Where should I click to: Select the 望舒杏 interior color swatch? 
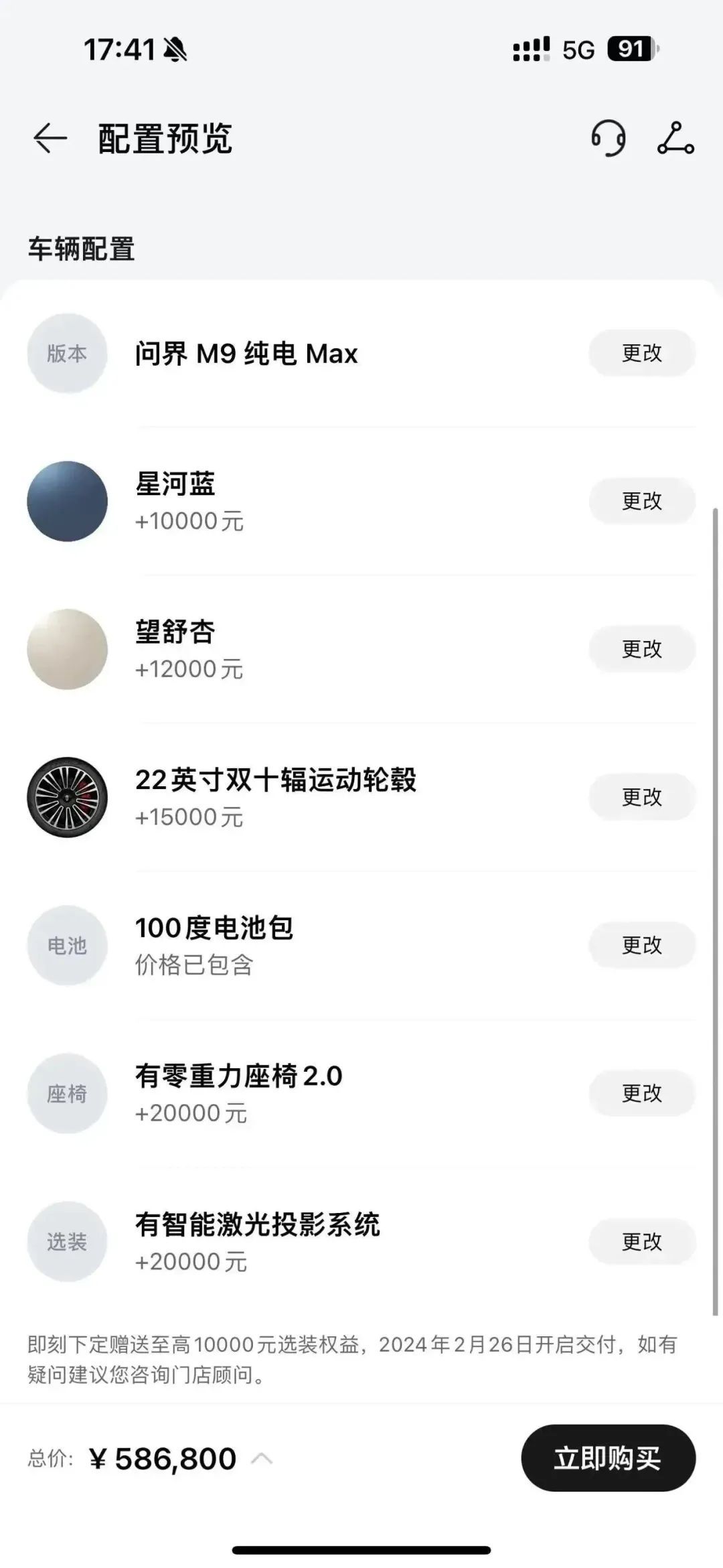pos(66,648)
